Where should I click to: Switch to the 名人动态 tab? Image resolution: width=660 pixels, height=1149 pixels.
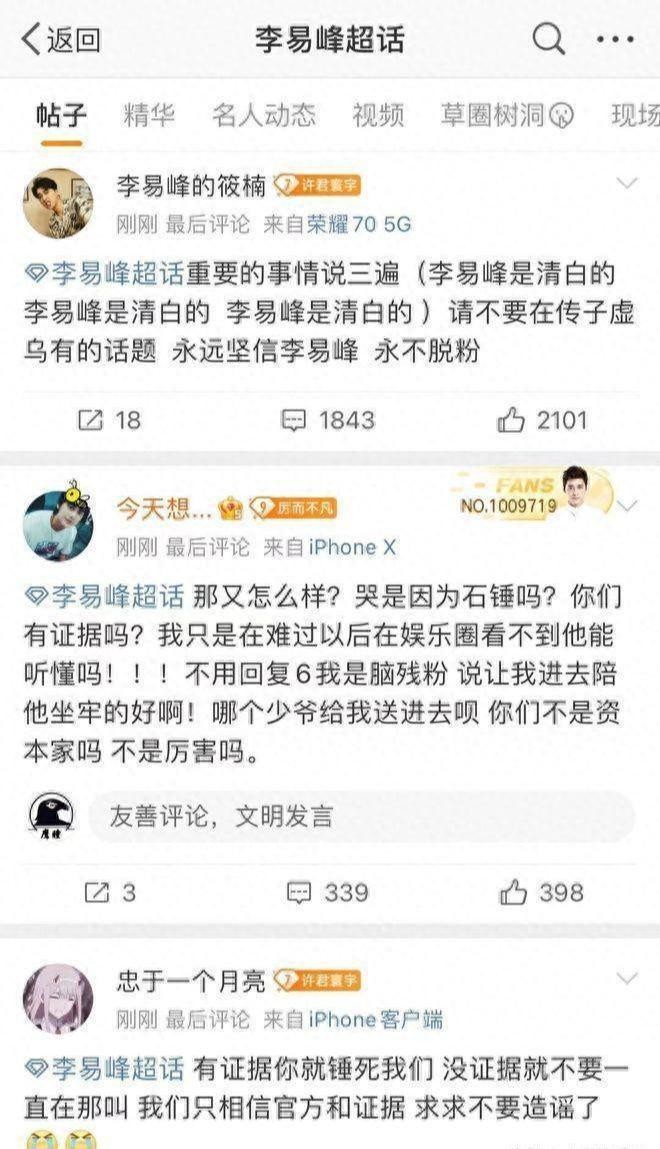[263, 115]
